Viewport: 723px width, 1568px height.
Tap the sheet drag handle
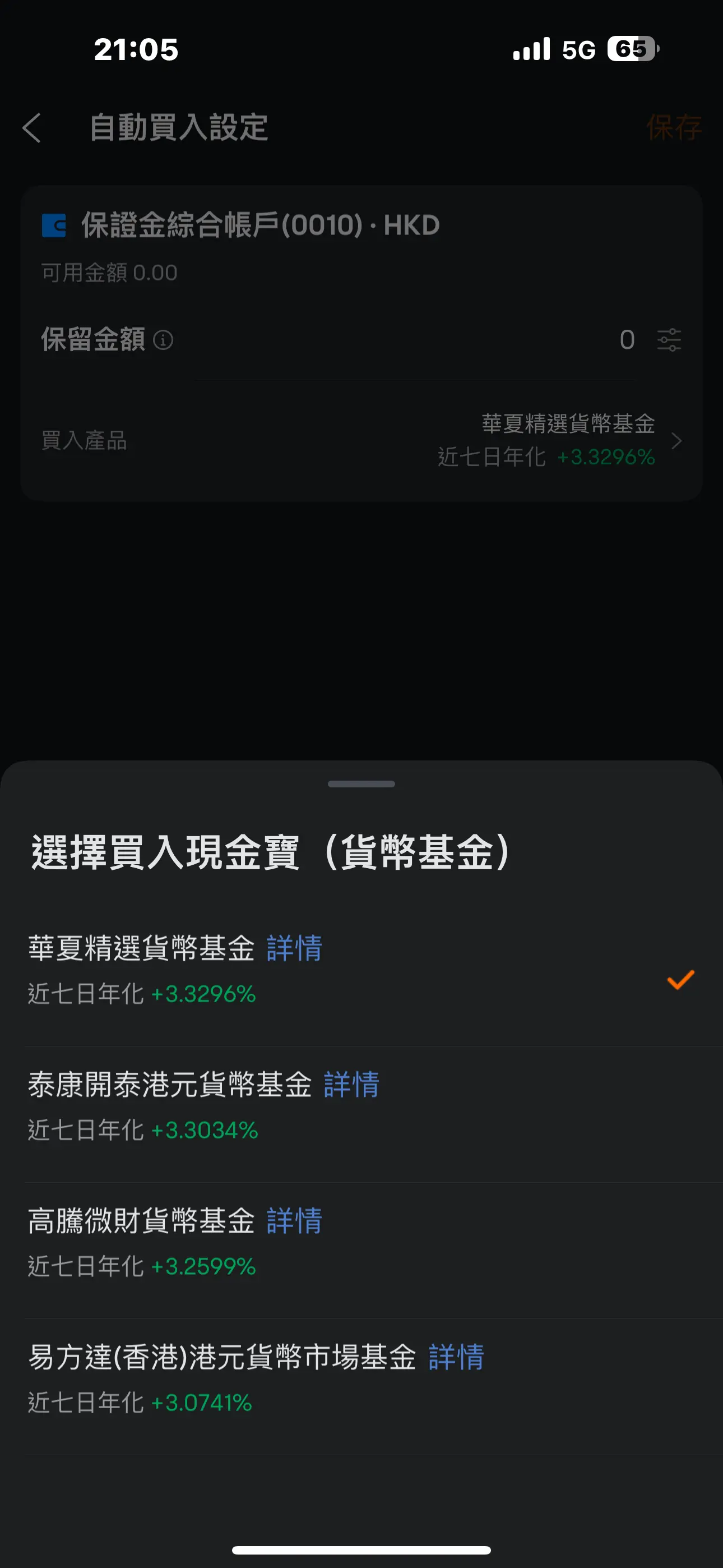click(361, 784)
